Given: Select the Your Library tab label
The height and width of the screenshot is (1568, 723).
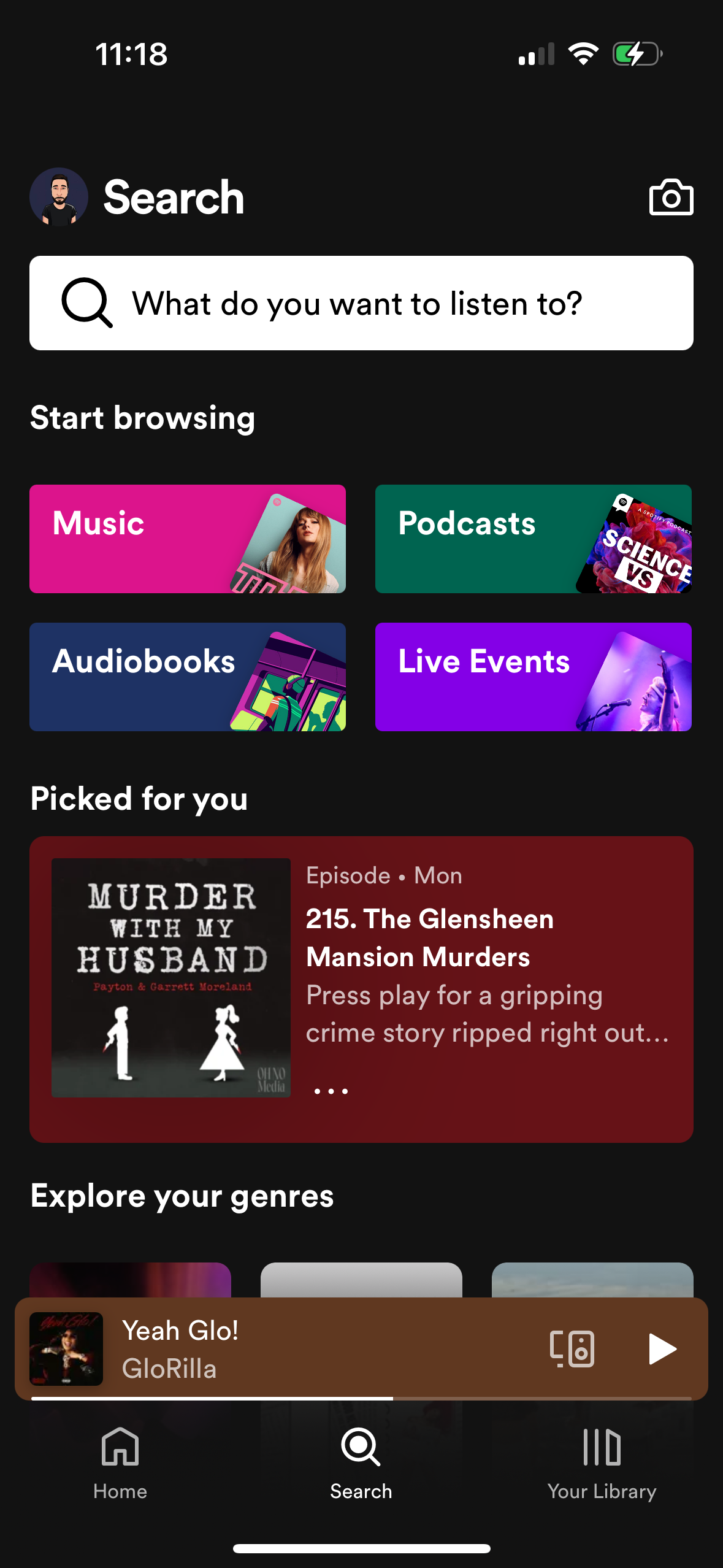Looking at the screenshot, I should click(602, 1492).
